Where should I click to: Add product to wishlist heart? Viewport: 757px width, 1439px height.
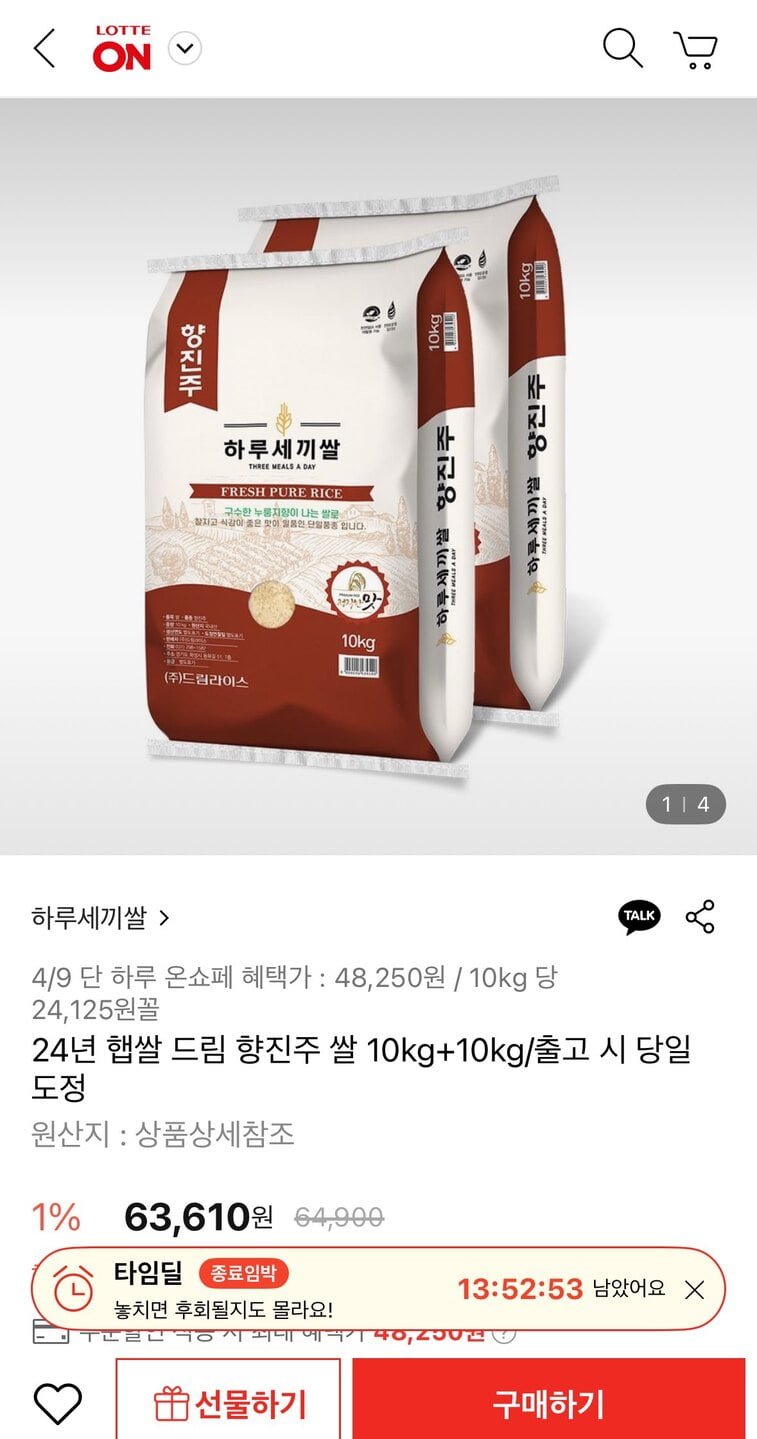point(57,1404)
